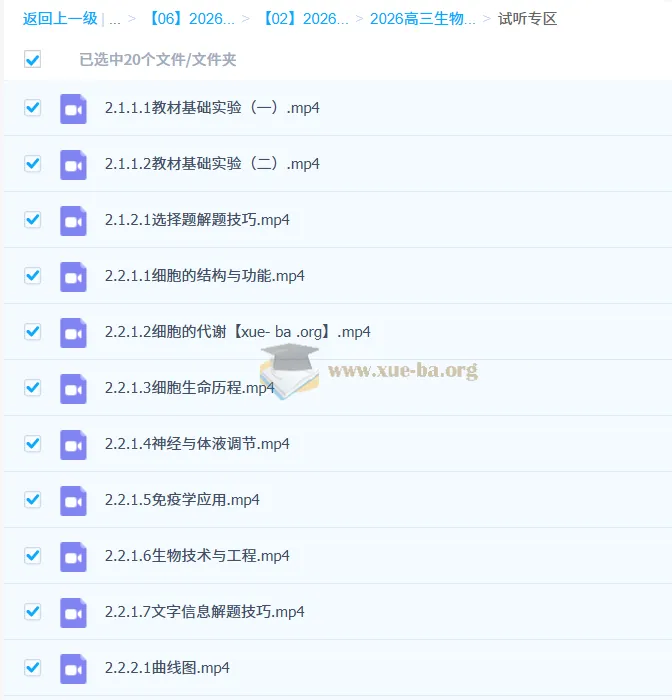Tap the 返回上一级 link

(x=60, y=18)
